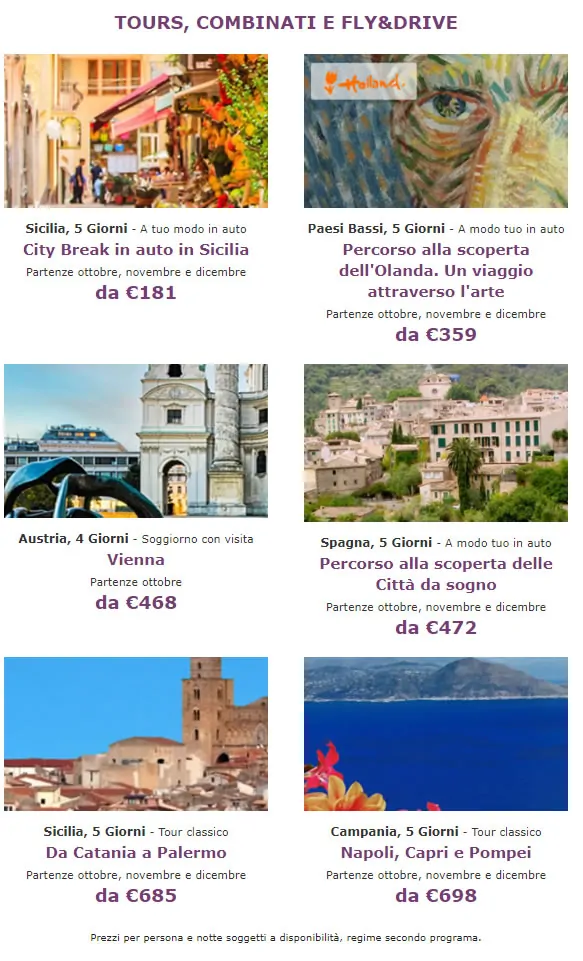
Task: Open 'Percorso alla scoperta delle Città da sogno' link
Action: 436,574
